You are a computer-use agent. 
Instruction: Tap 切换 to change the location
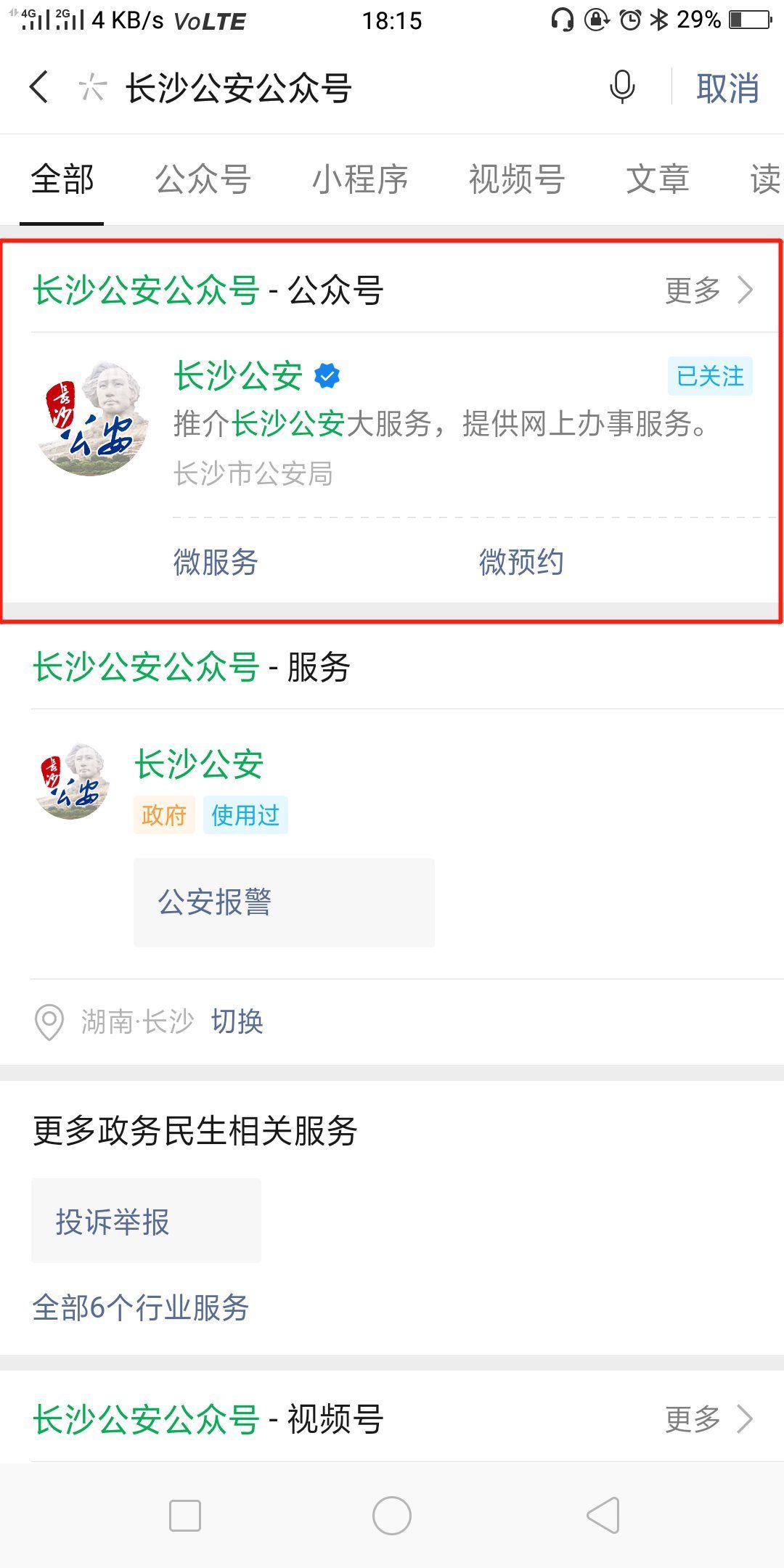tap(237, 1021)
